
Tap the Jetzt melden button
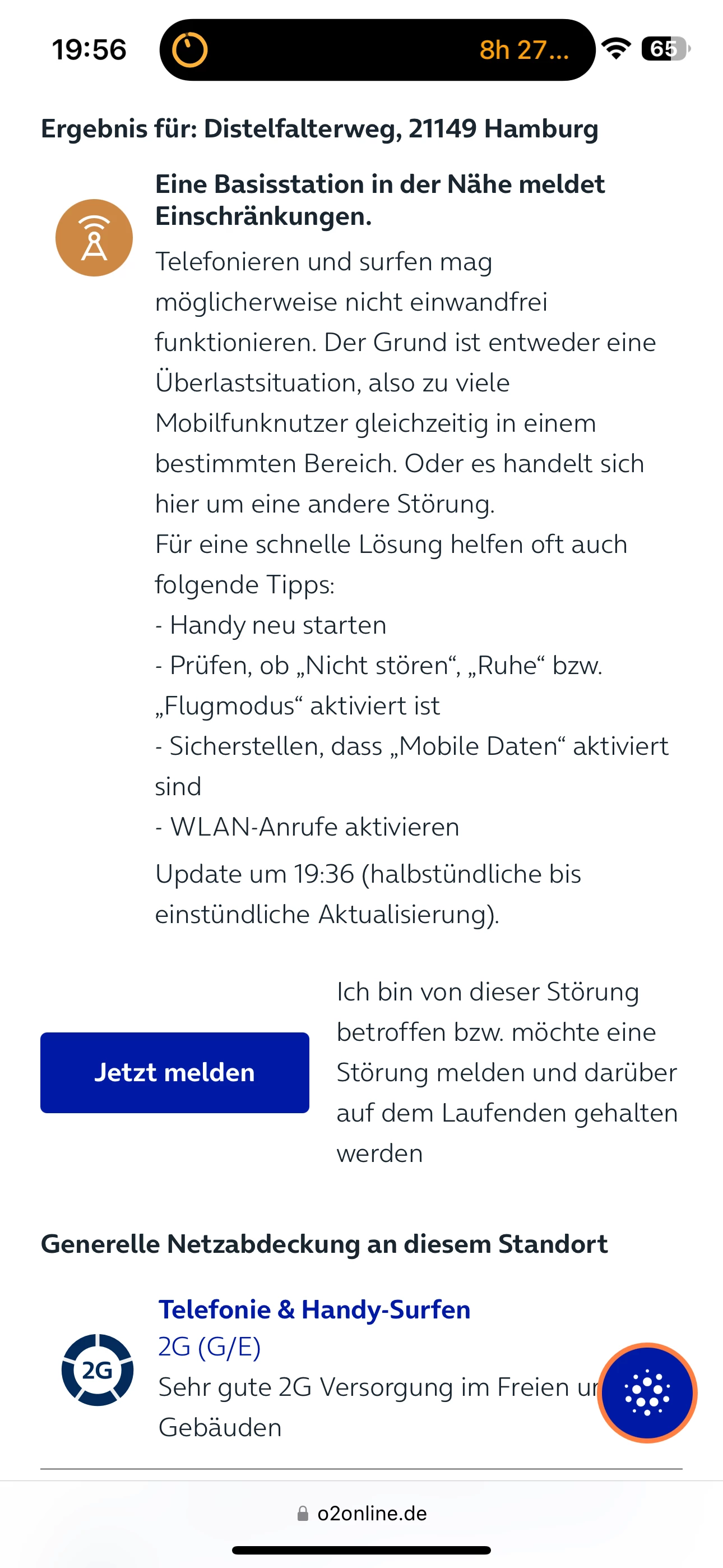click(175, 1072)
